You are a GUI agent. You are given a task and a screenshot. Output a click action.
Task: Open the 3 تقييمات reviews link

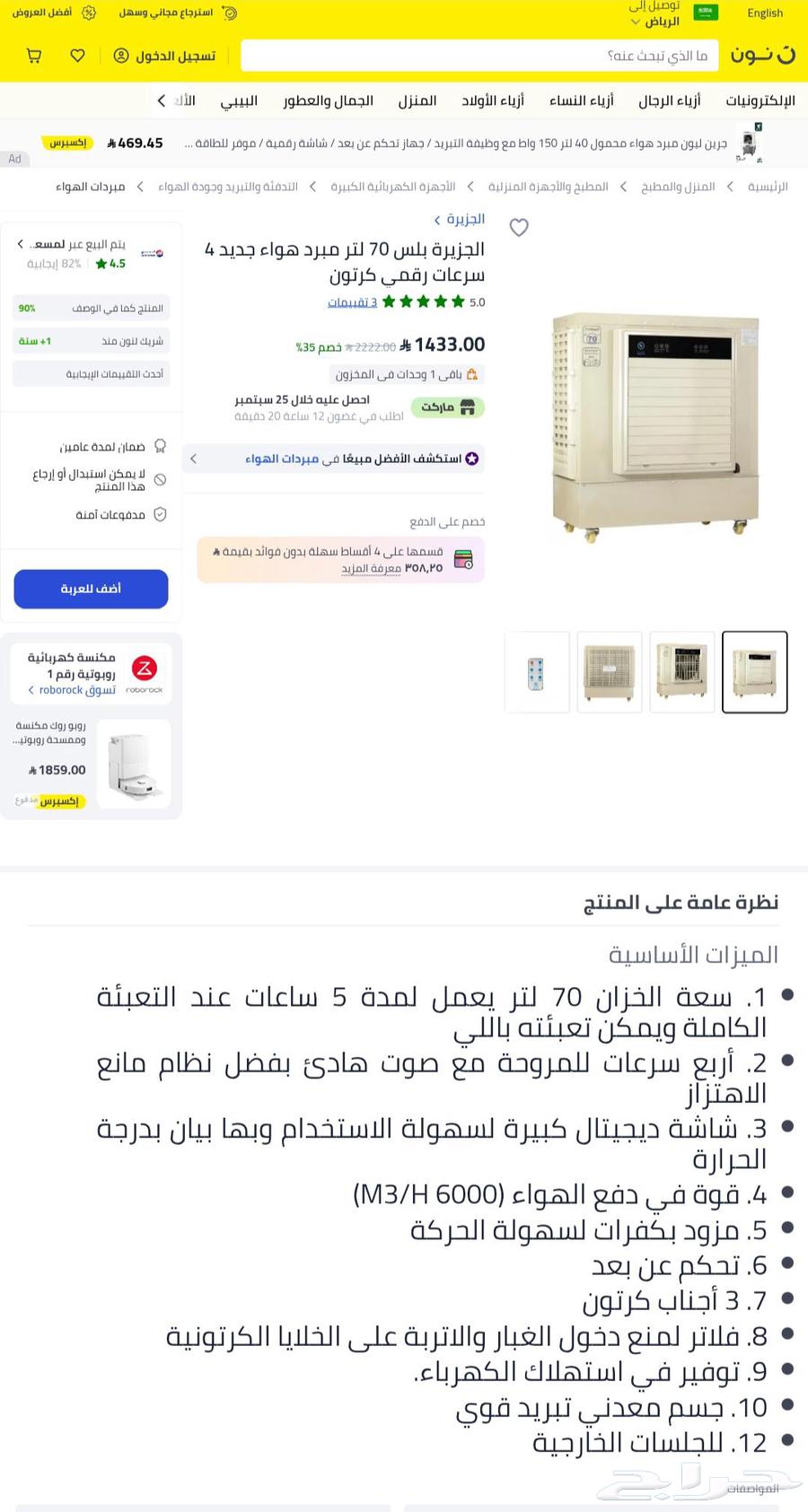352,302
